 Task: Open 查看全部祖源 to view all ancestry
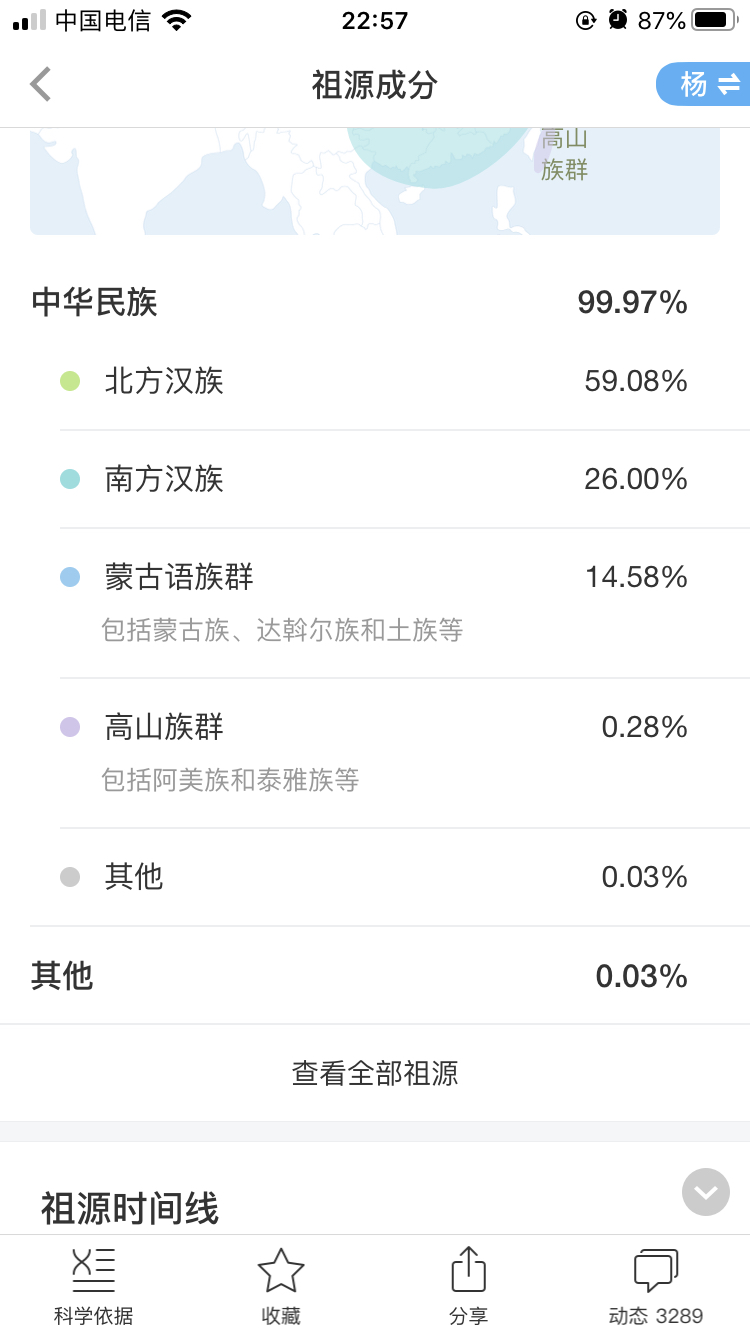(375, 1073)
